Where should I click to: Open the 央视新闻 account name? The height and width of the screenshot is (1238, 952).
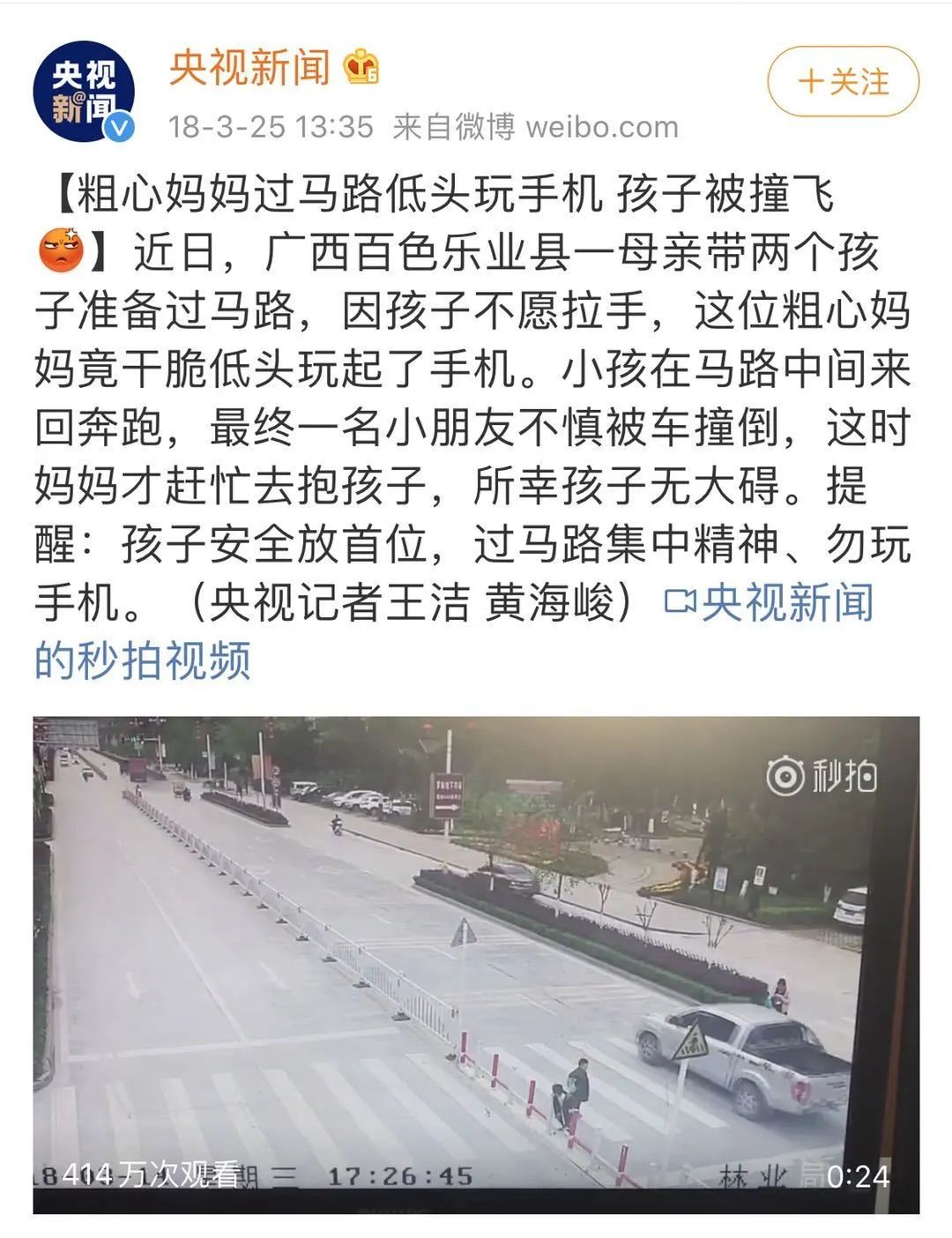[x=249, y=67]
